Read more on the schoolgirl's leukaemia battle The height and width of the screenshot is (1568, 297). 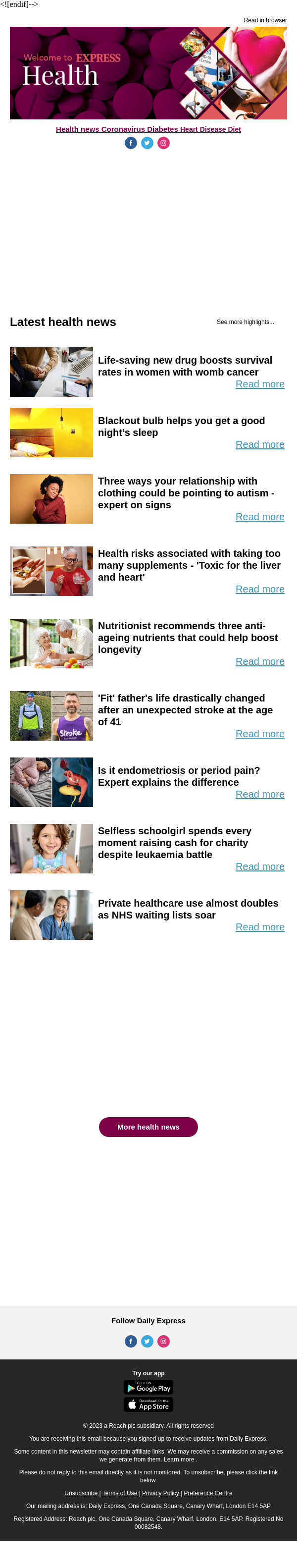(x=260, y=867)
